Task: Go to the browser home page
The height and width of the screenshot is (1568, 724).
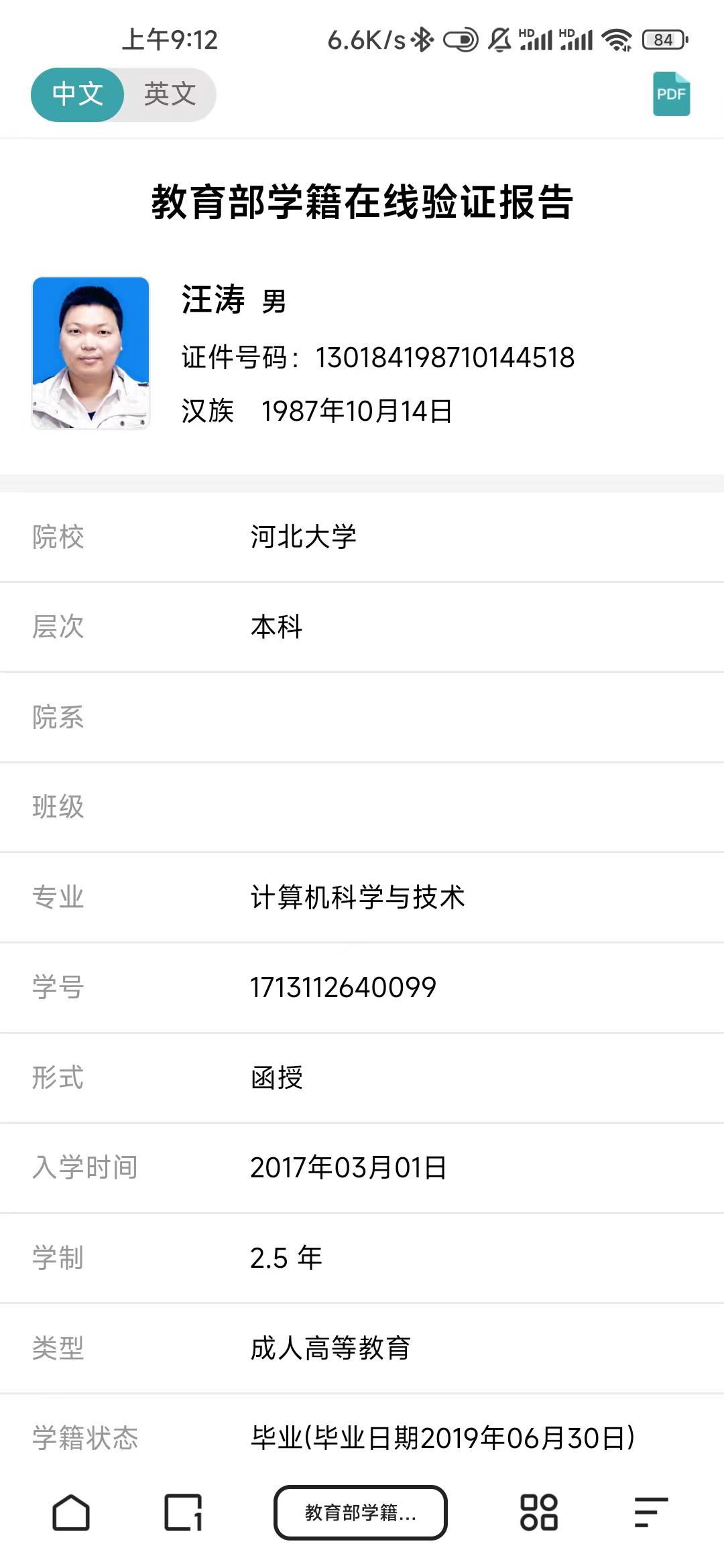Action: (x=71, y=1513)
